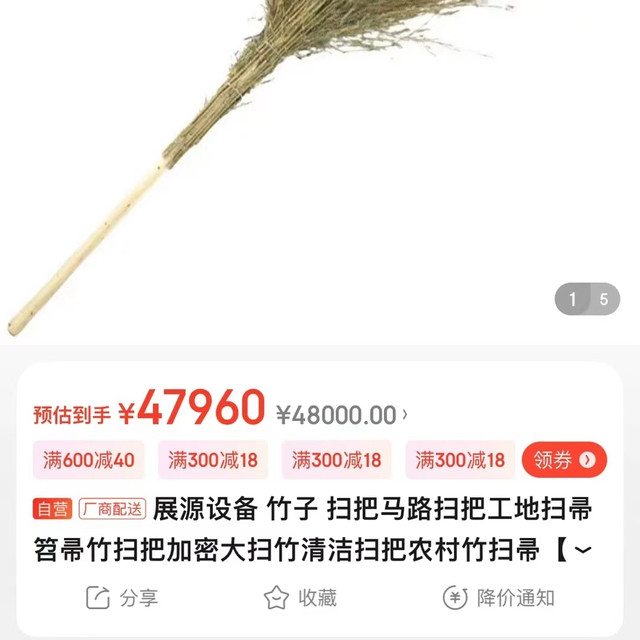Open the ¥48000.00 price details chevron

(x=404, y=413)
